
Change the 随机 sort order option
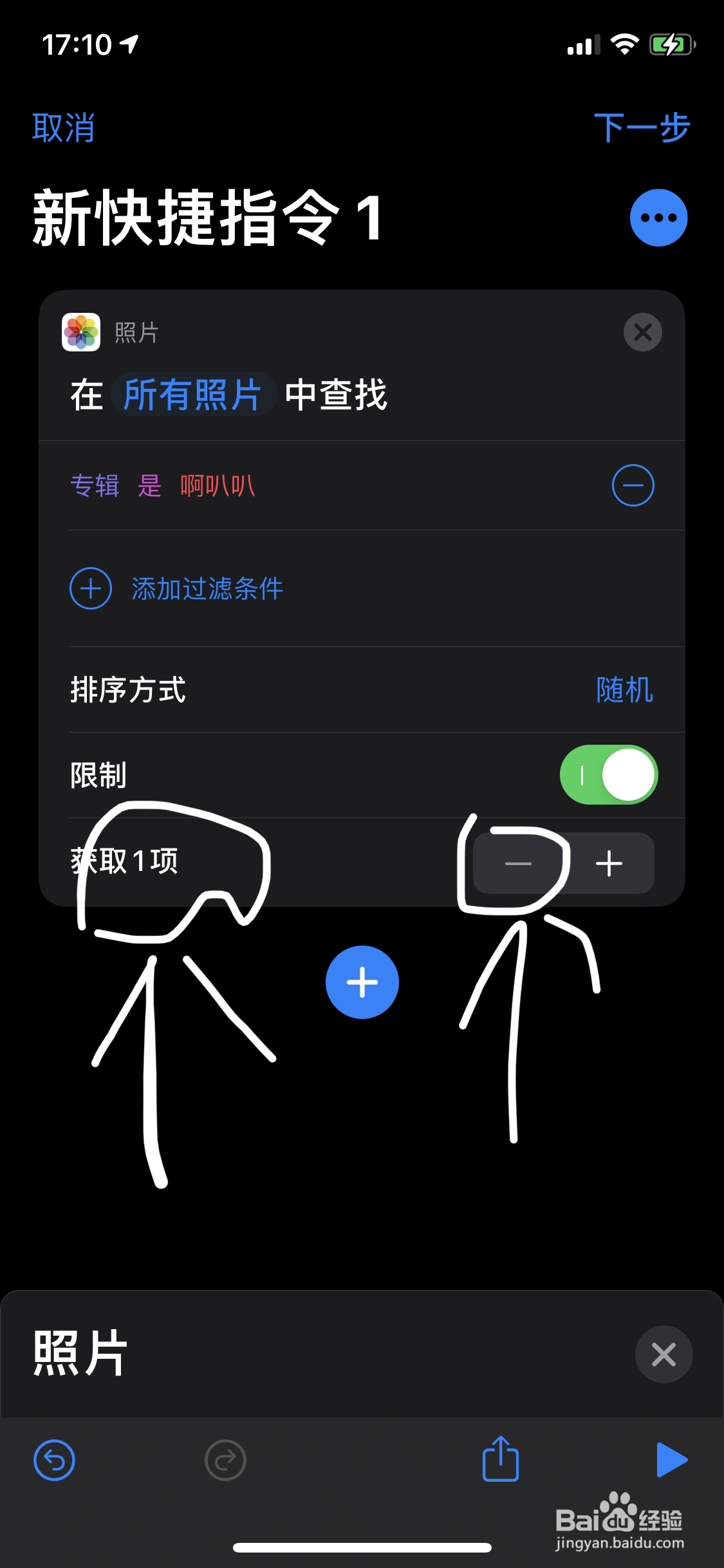tap(623, 690)
